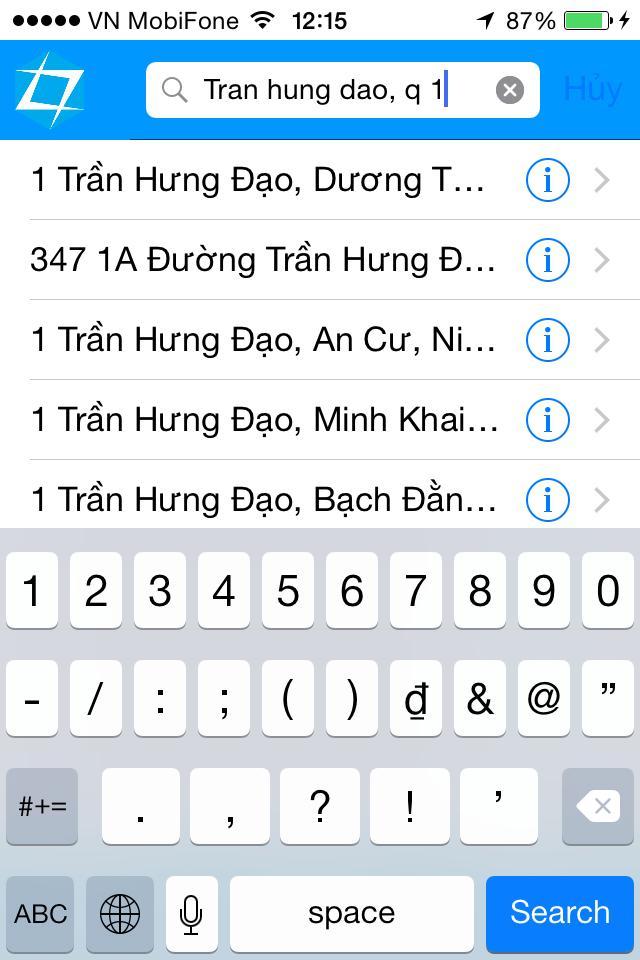View info for '347 1A Đường Trần Hưng Đ…'

pyautogui.click(x=547, y=261)
